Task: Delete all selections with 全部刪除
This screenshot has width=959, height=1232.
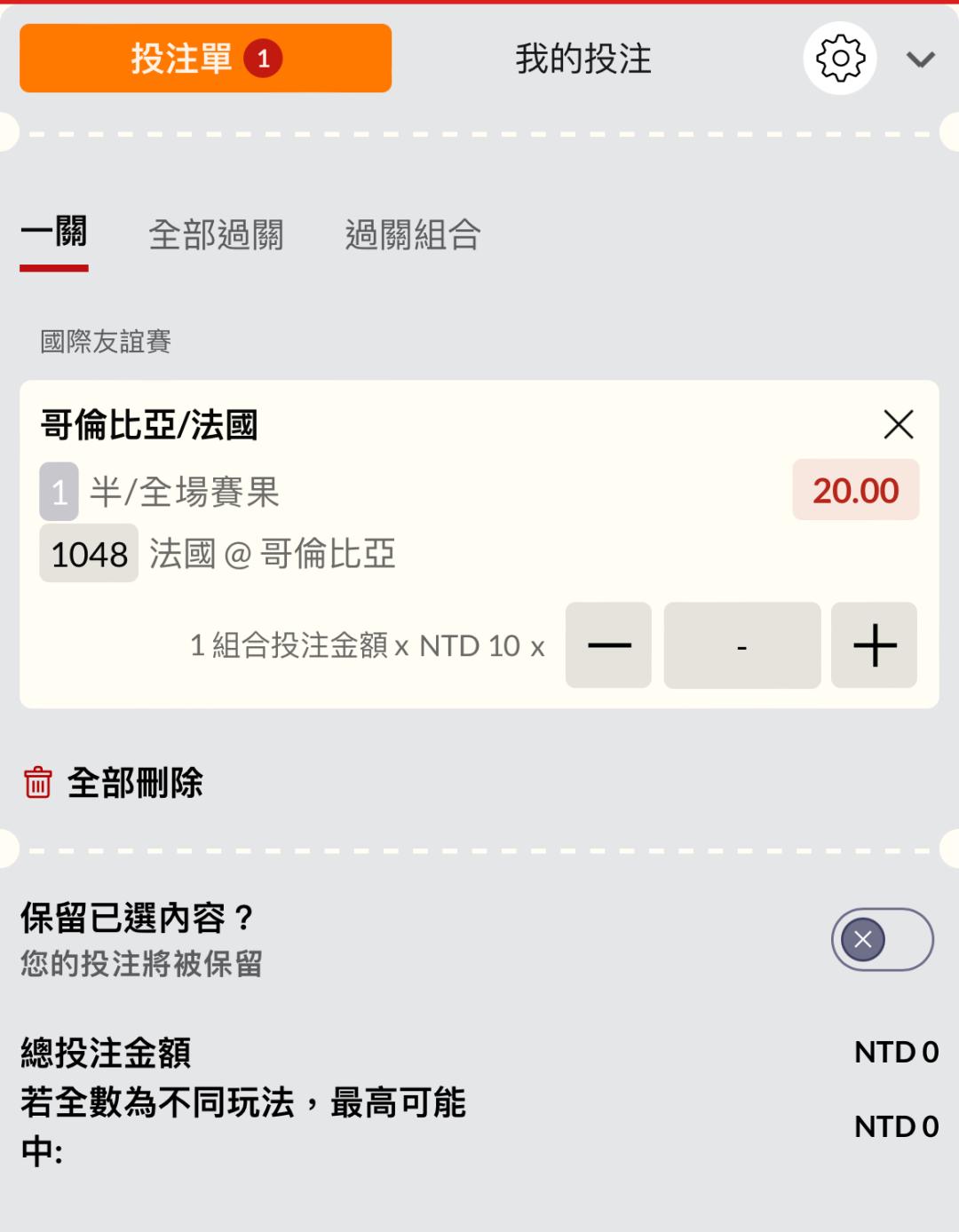Action: click(x=114, y=783)
